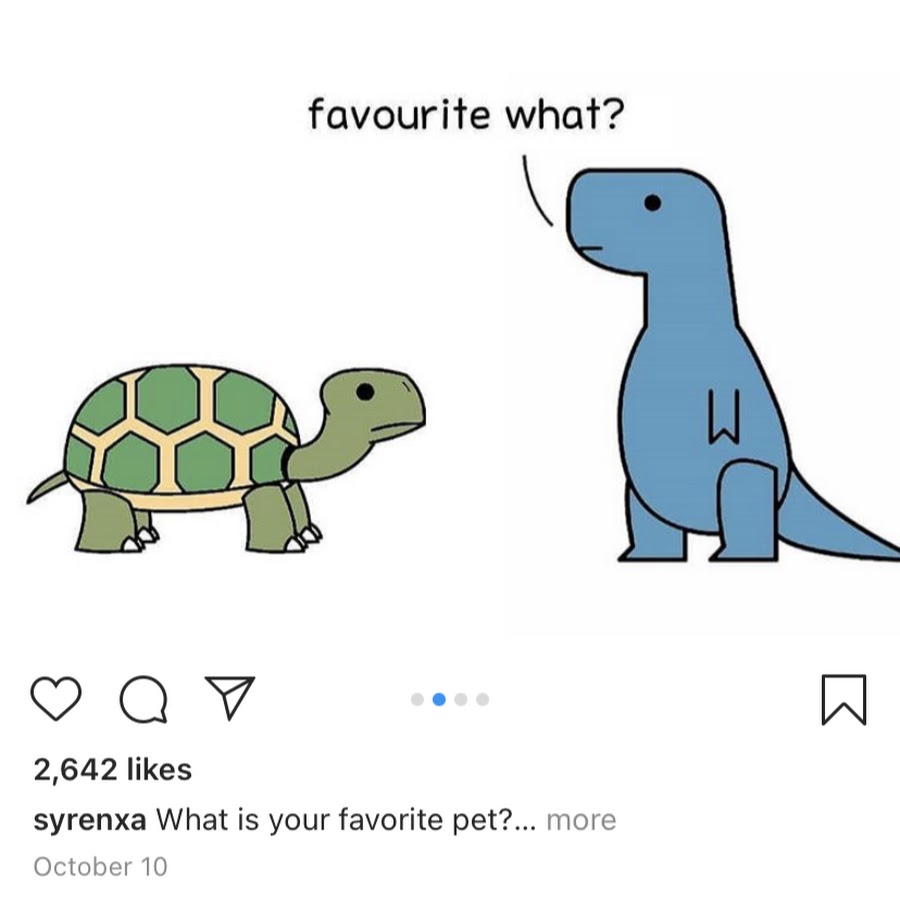Like syrenxa's post with the heart icon
Viewport: 900px width, 900px height.
click(x=56, y=698)
